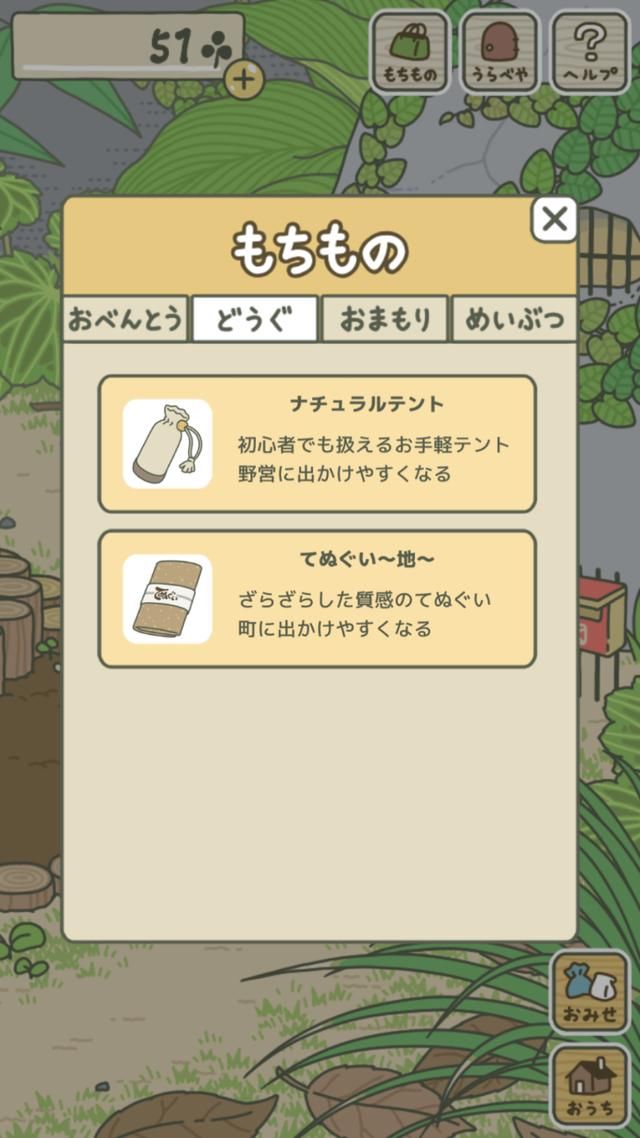This screenshot has width=640, height=1138.
Task: Go to おうち home
Action: [x=590, y=1086]
